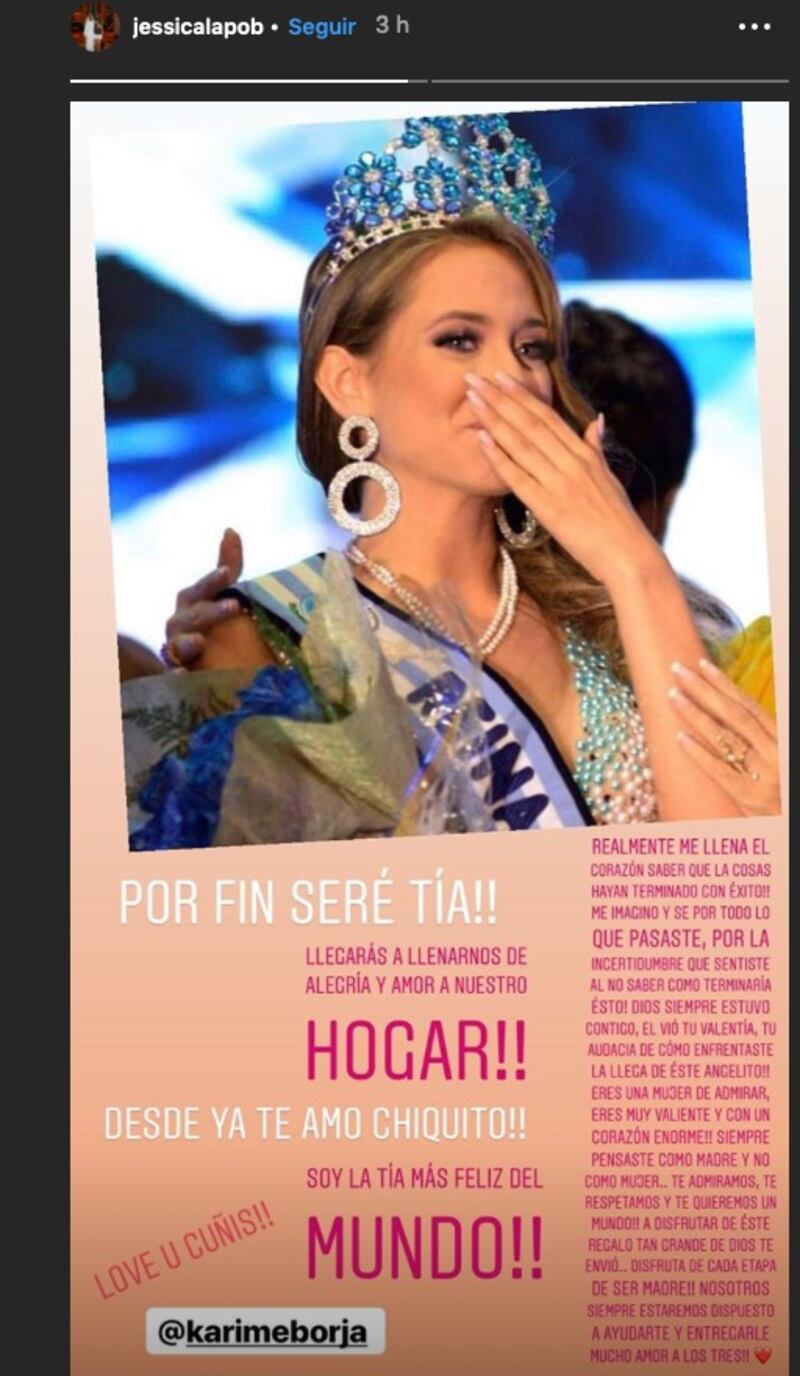
Task: Open the jessicalapob username link
Action: point(197,27)
